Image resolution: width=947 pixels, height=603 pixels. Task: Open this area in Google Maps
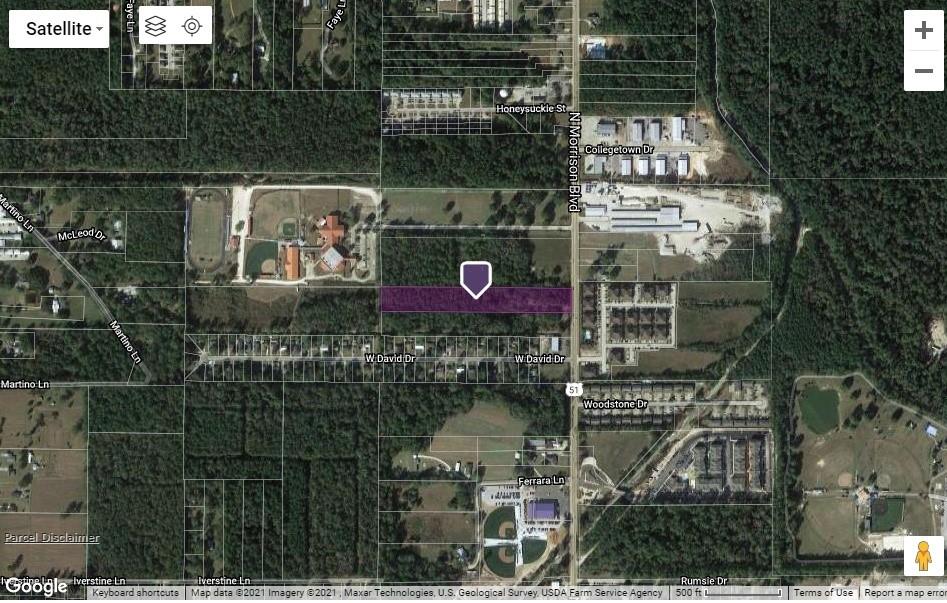click(x=35, y=587)
